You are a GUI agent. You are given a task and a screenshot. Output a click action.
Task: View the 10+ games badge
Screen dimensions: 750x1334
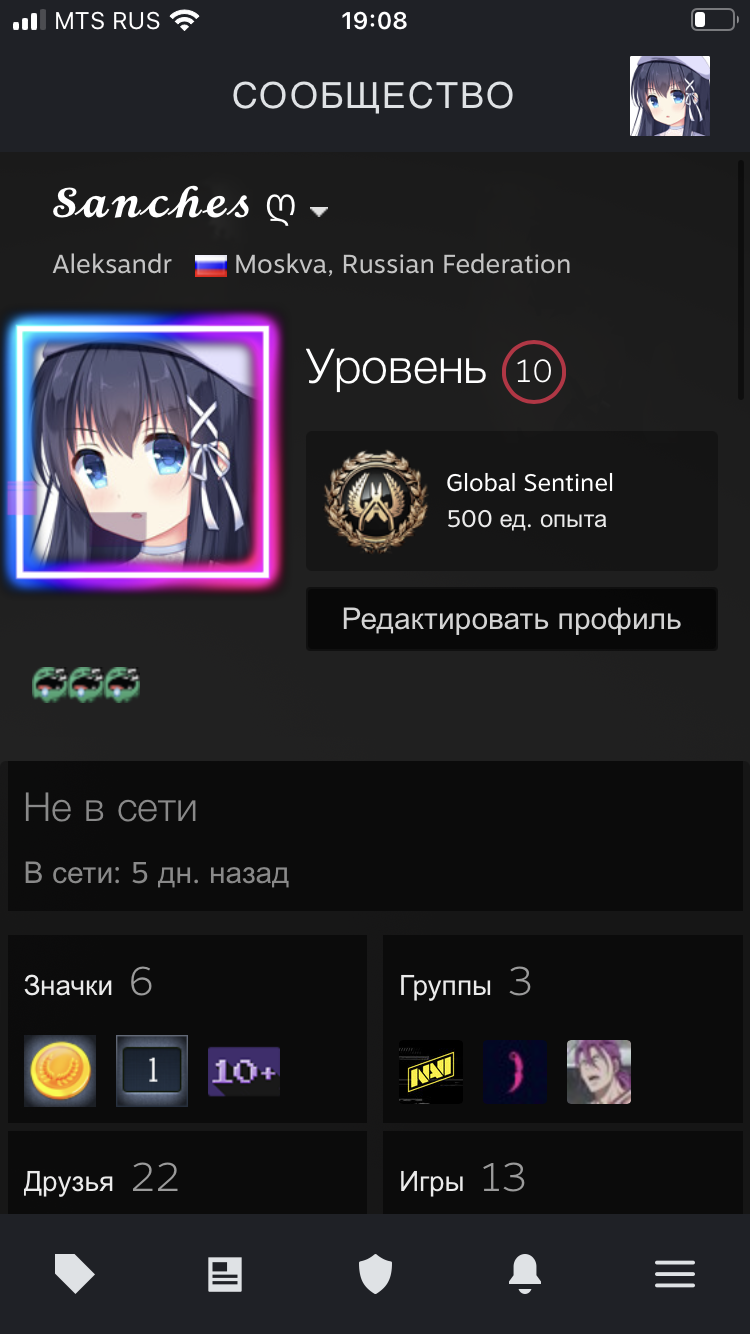(244, 1072)
